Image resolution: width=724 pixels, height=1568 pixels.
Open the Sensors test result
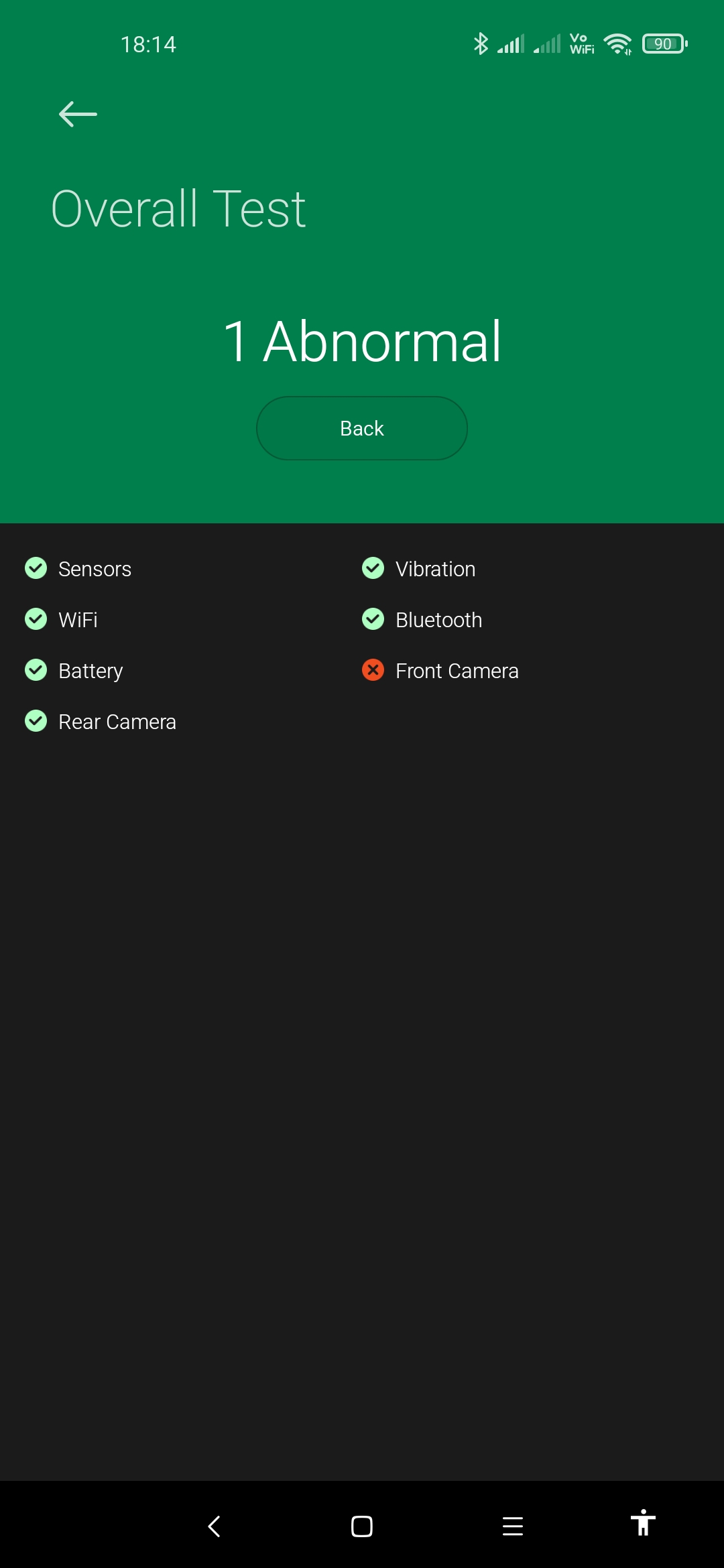(78, 569)
